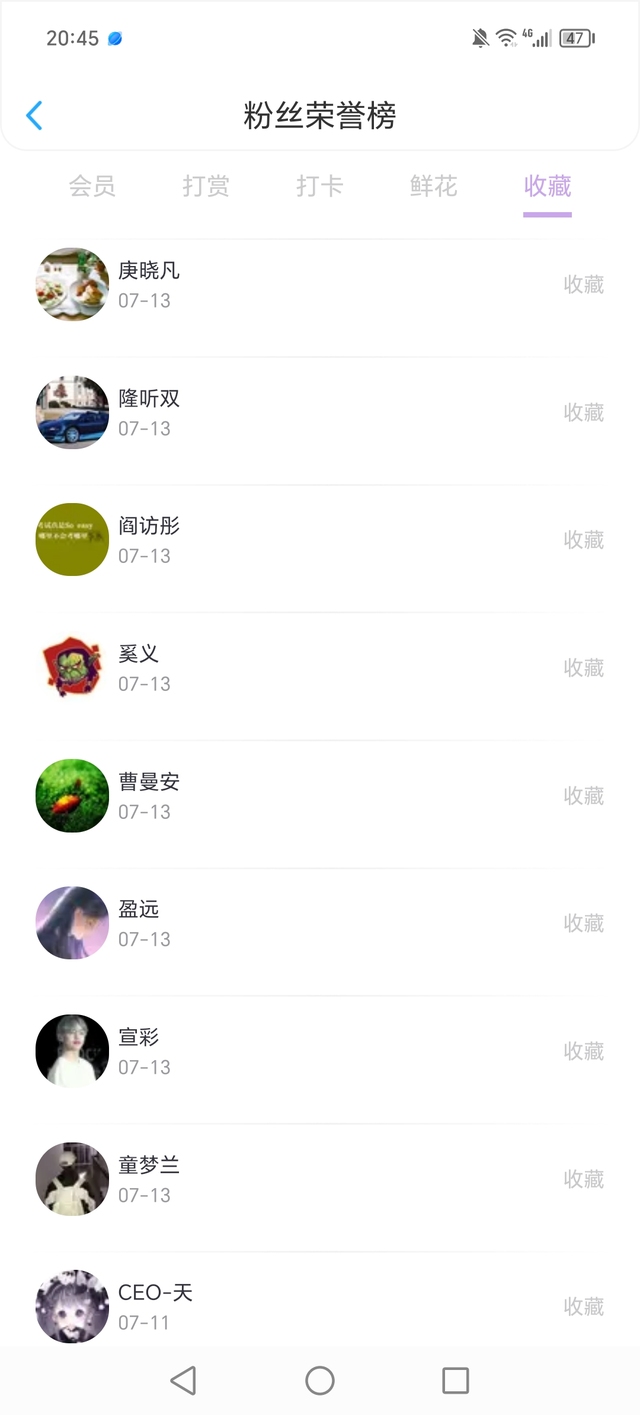Viewport: 640px width, 1415px height.
Task: Open the recent apps overview
Action: point(455,1381)
